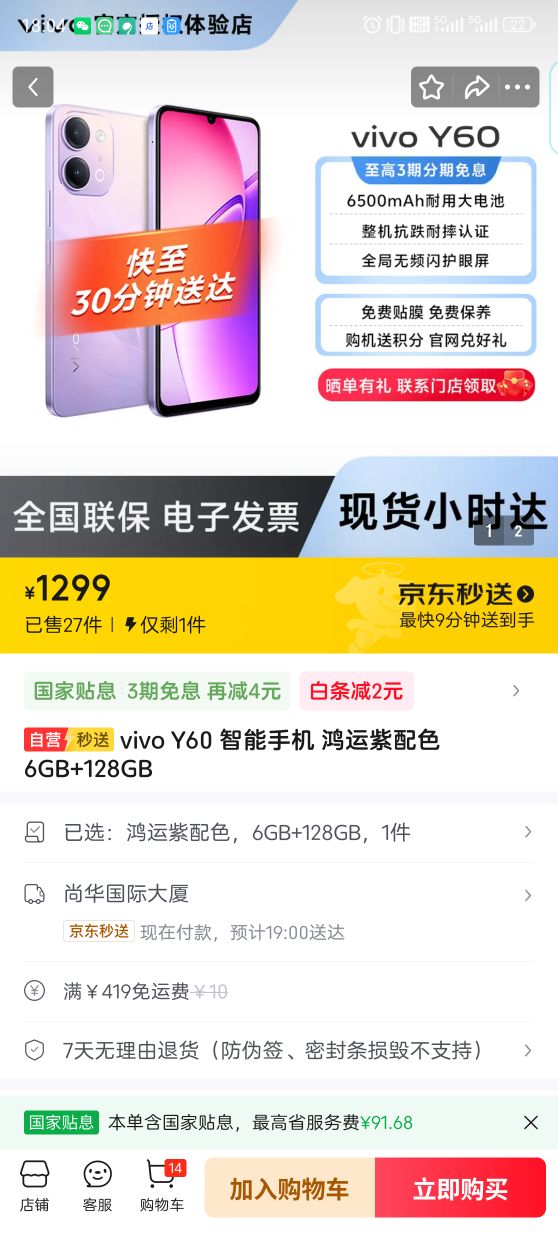Tap 立即购买 to buy now
558x1240 pixels.
point(461,1188)
